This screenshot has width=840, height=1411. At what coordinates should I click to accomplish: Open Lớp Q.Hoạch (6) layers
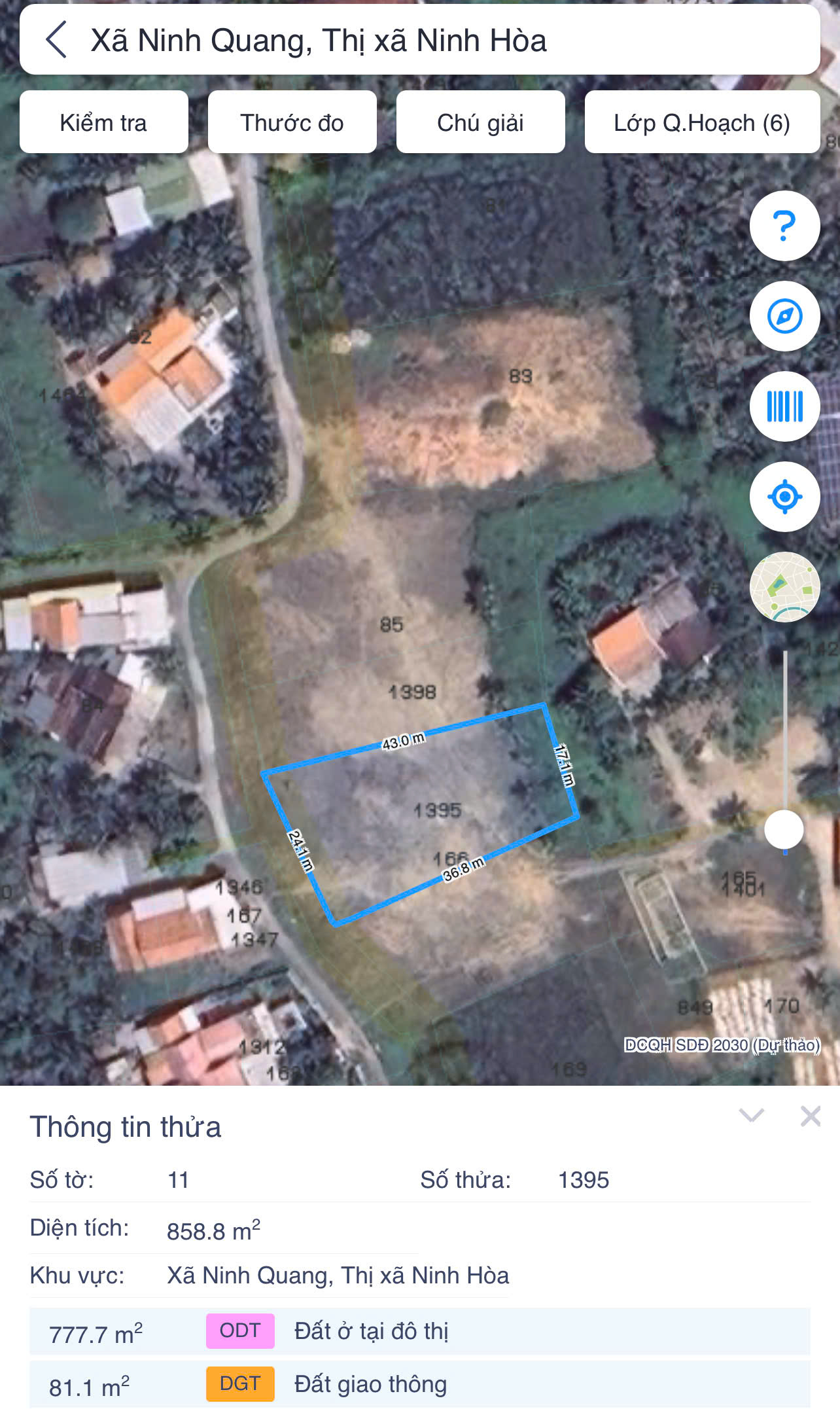tap(702, 122)
